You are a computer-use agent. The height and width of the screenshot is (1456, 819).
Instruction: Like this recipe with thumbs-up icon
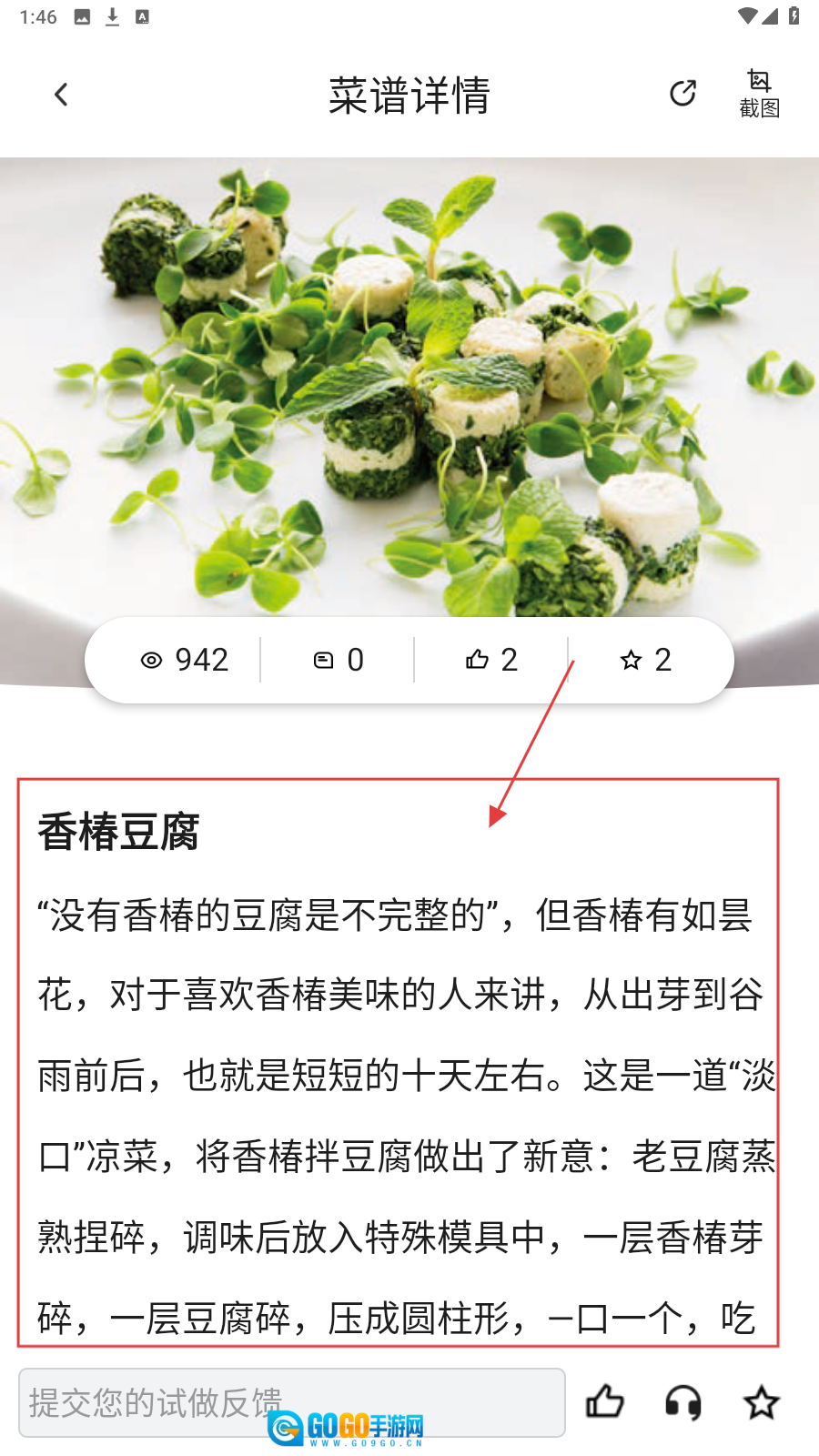604,1402
